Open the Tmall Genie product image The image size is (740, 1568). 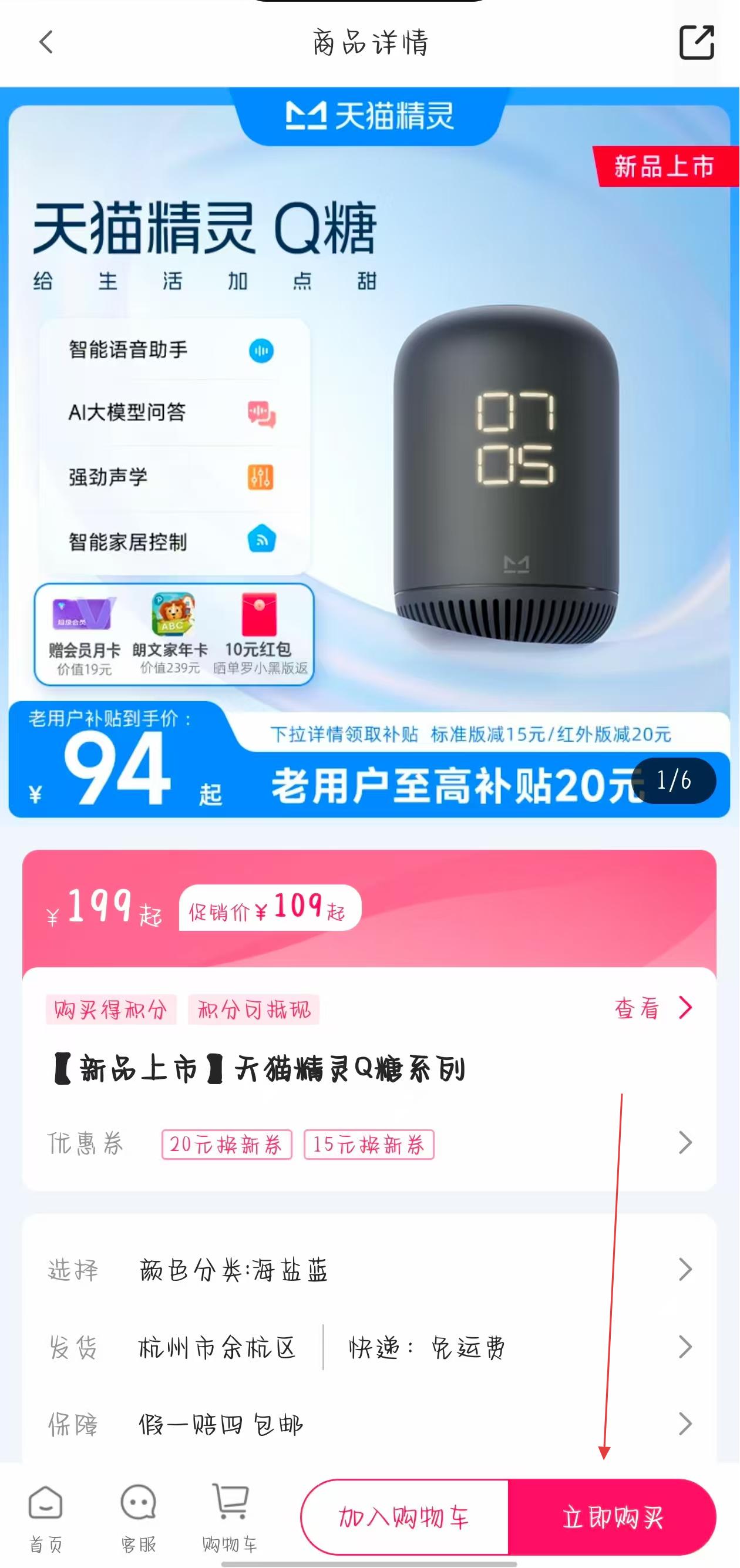[369, 452]
